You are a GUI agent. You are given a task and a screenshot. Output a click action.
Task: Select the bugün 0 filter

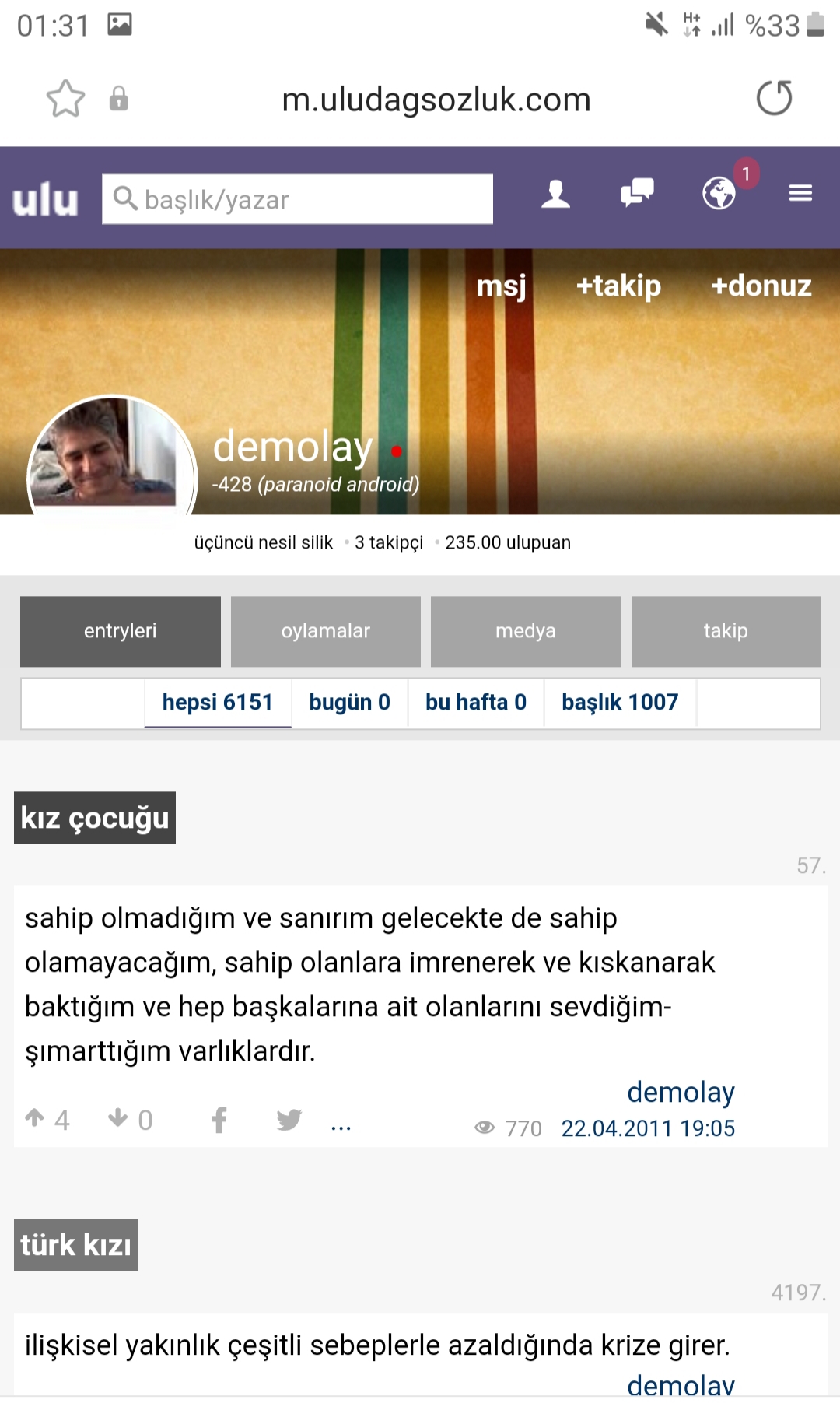coord(349,702)
